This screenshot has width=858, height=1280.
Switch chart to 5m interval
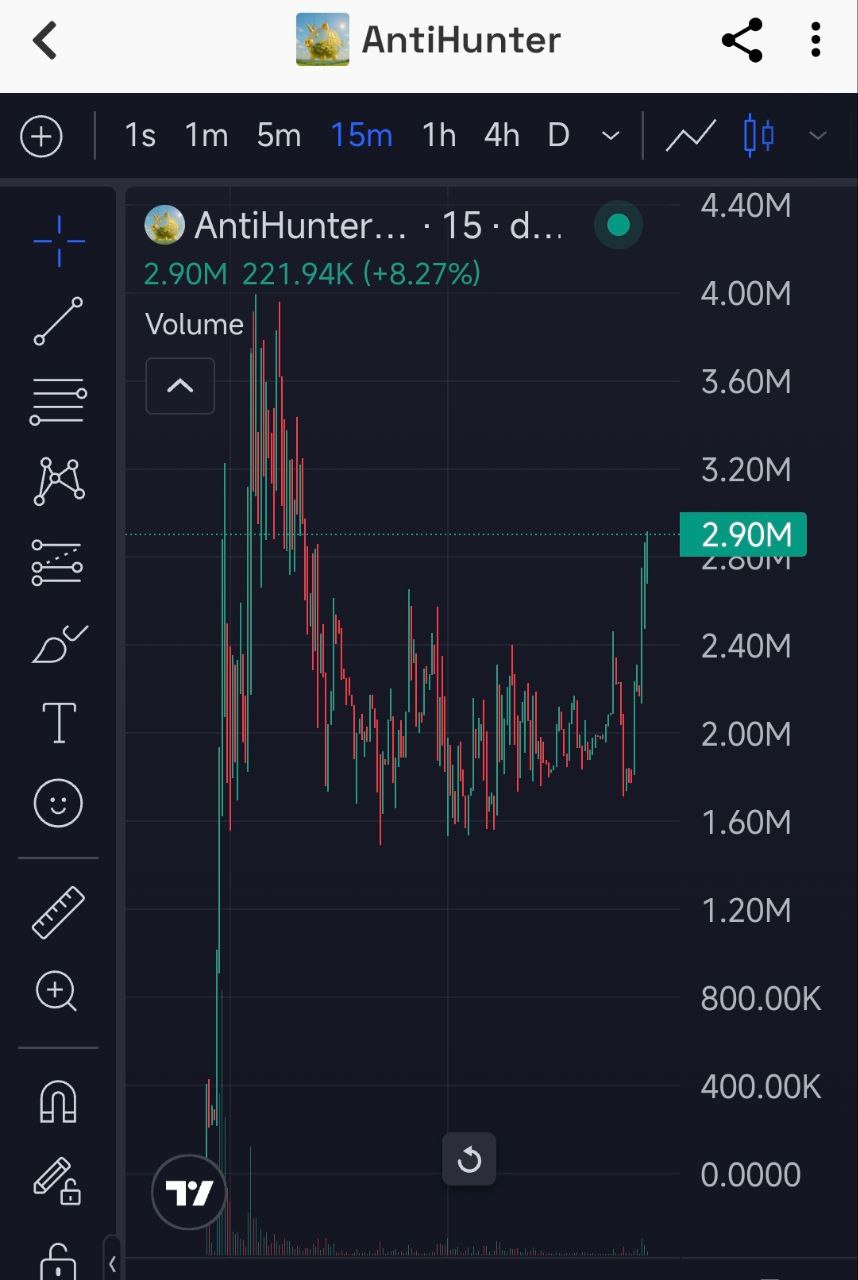(x=278, y=136)
